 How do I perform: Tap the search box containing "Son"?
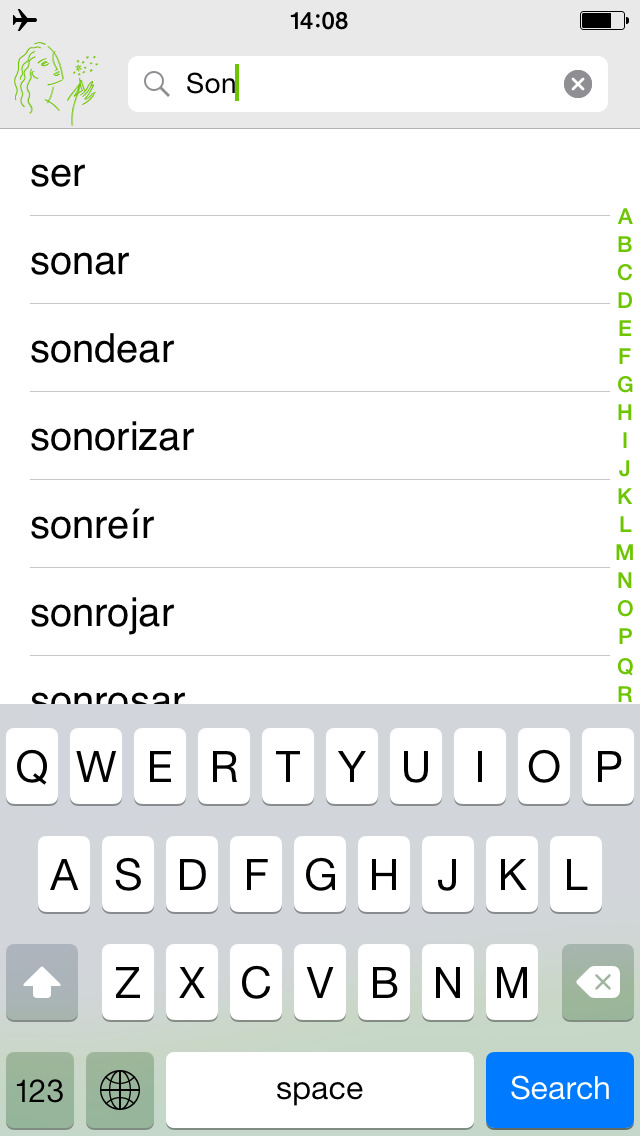pyautogui.click(x=367, y=84)
